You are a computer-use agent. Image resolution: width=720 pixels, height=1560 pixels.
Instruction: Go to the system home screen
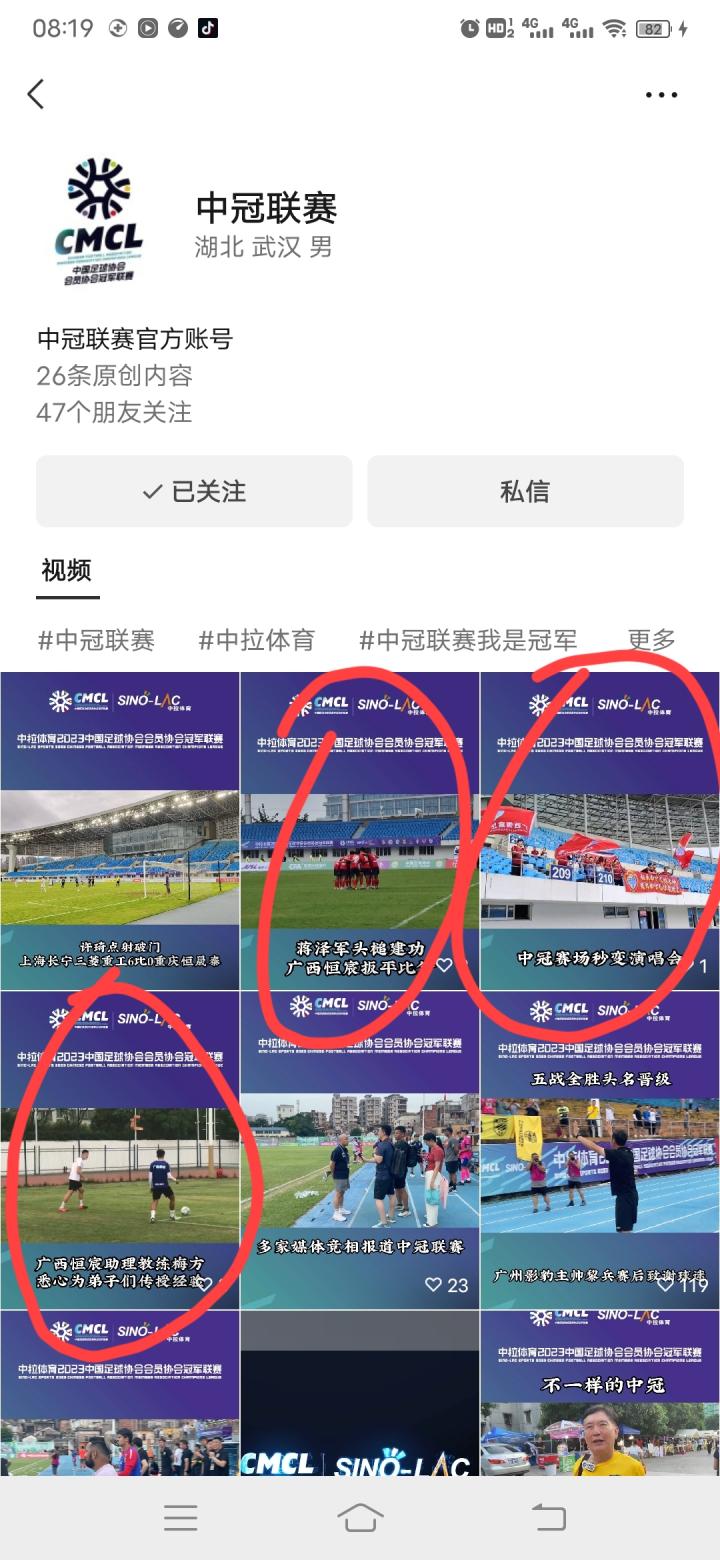[x=360, y=1517]
